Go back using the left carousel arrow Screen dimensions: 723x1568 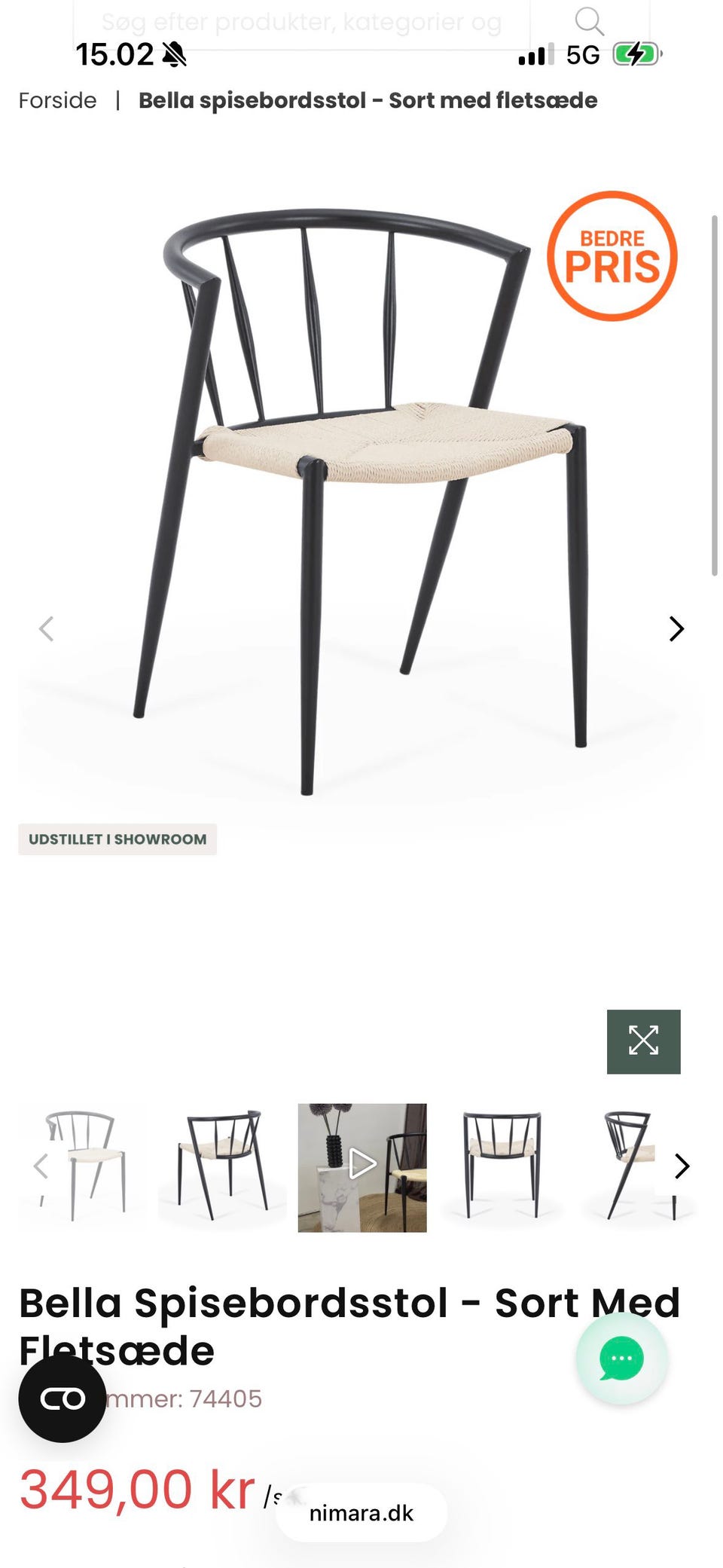tap(47, 629)
